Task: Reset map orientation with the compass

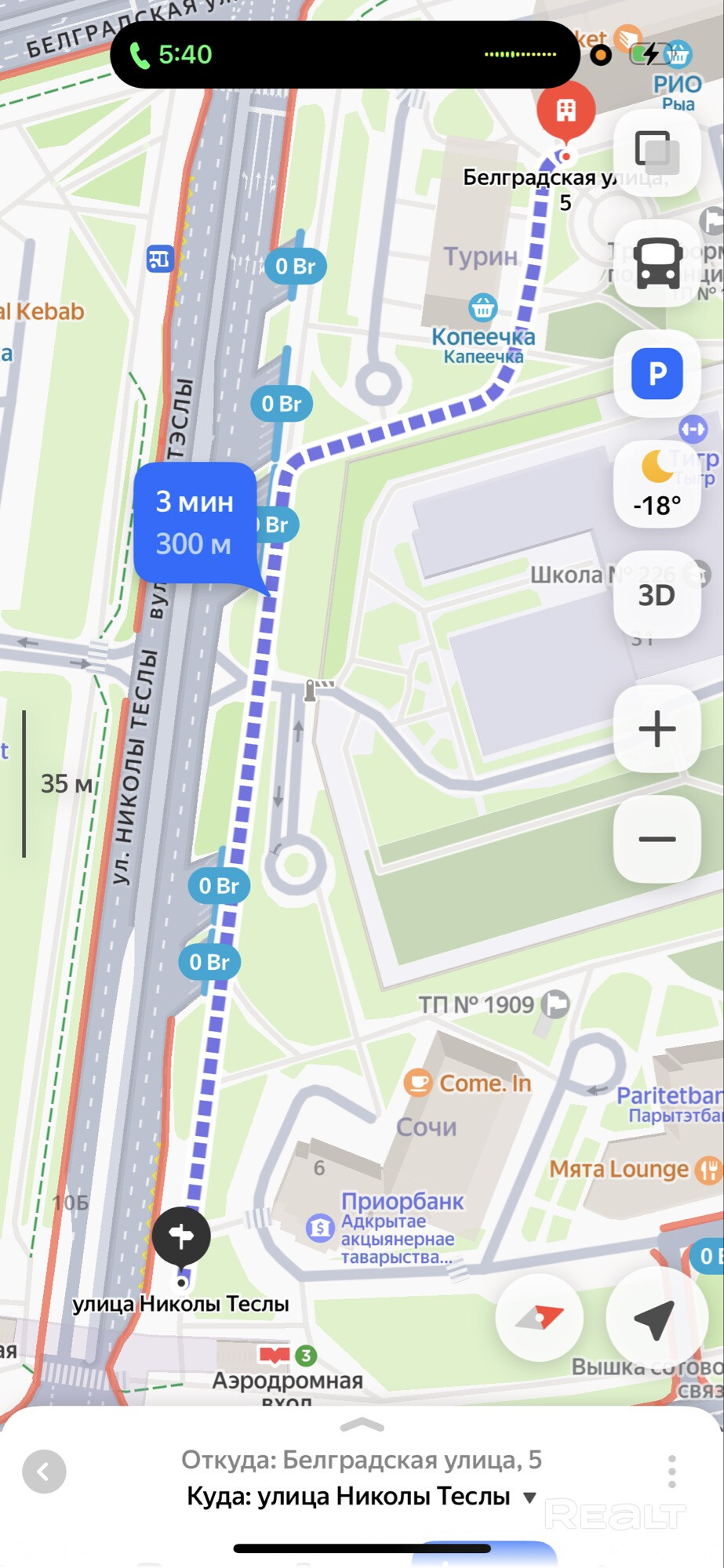Action: pos(540,1318)
